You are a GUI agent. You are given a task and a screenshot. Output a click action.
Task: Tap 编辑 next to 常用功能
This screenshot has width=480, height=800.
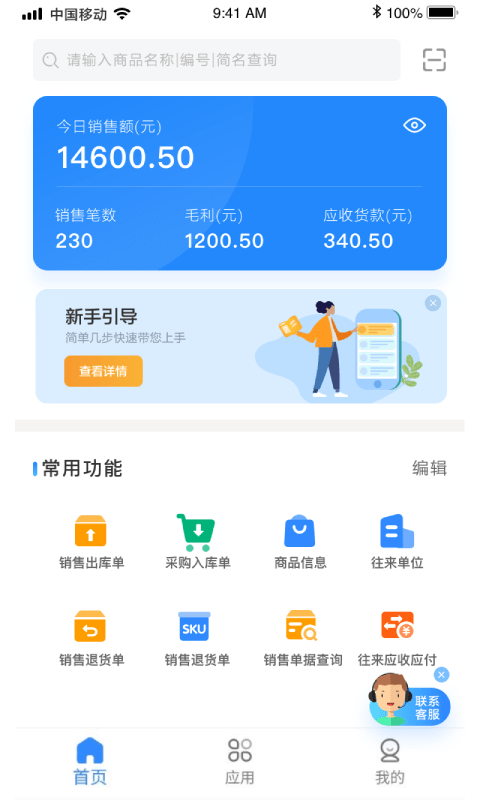pos(430,468)
